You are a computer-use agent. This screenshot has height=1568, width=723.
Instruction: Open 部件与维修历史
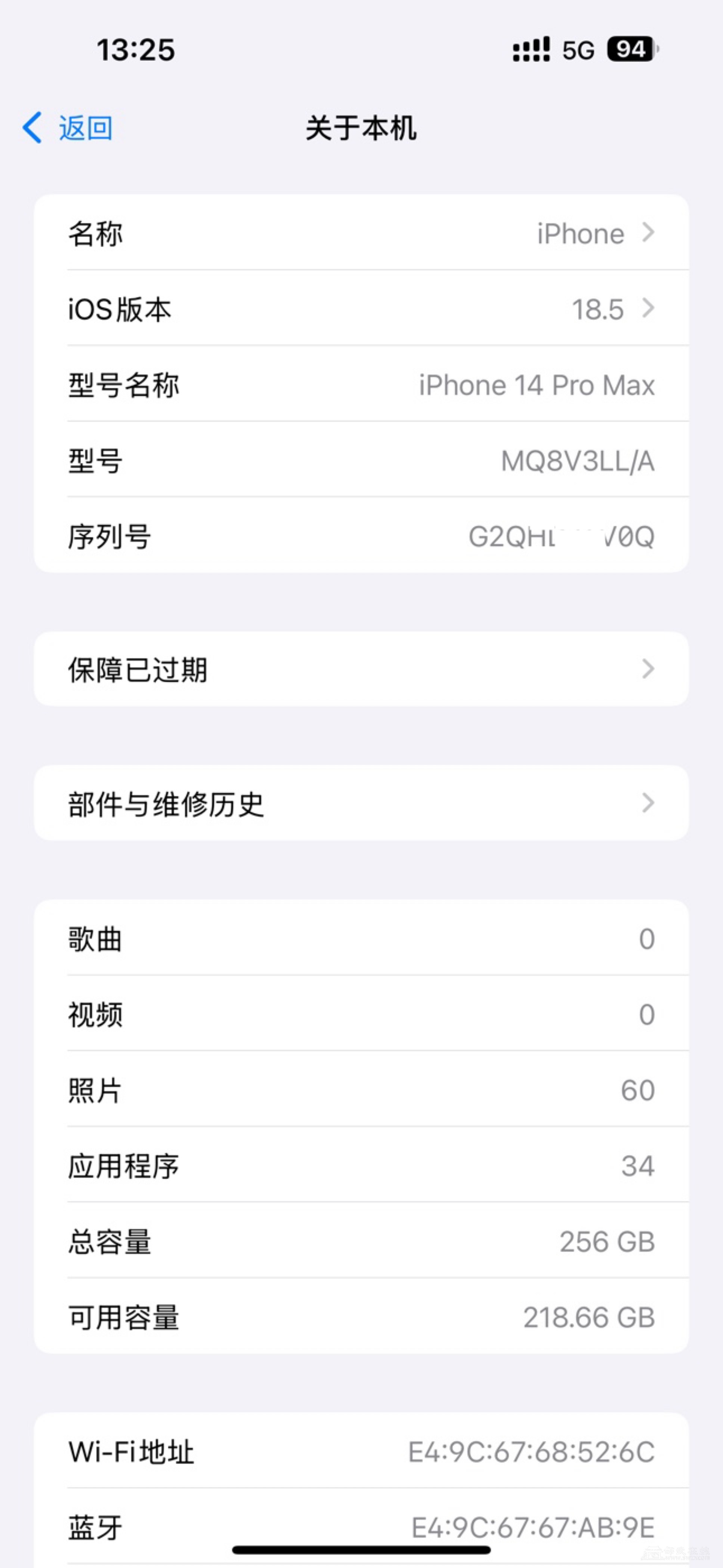point(361,803)
